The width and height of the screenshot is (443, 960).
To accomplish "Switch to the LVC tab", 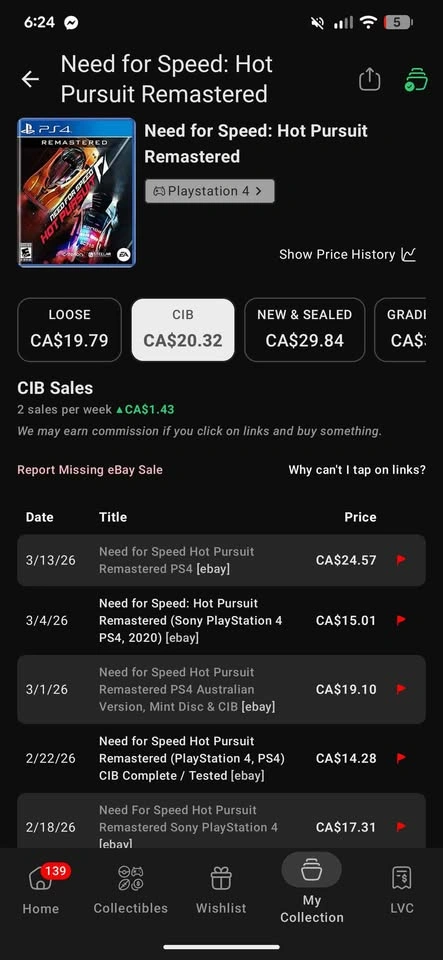I will coord(402,889).
